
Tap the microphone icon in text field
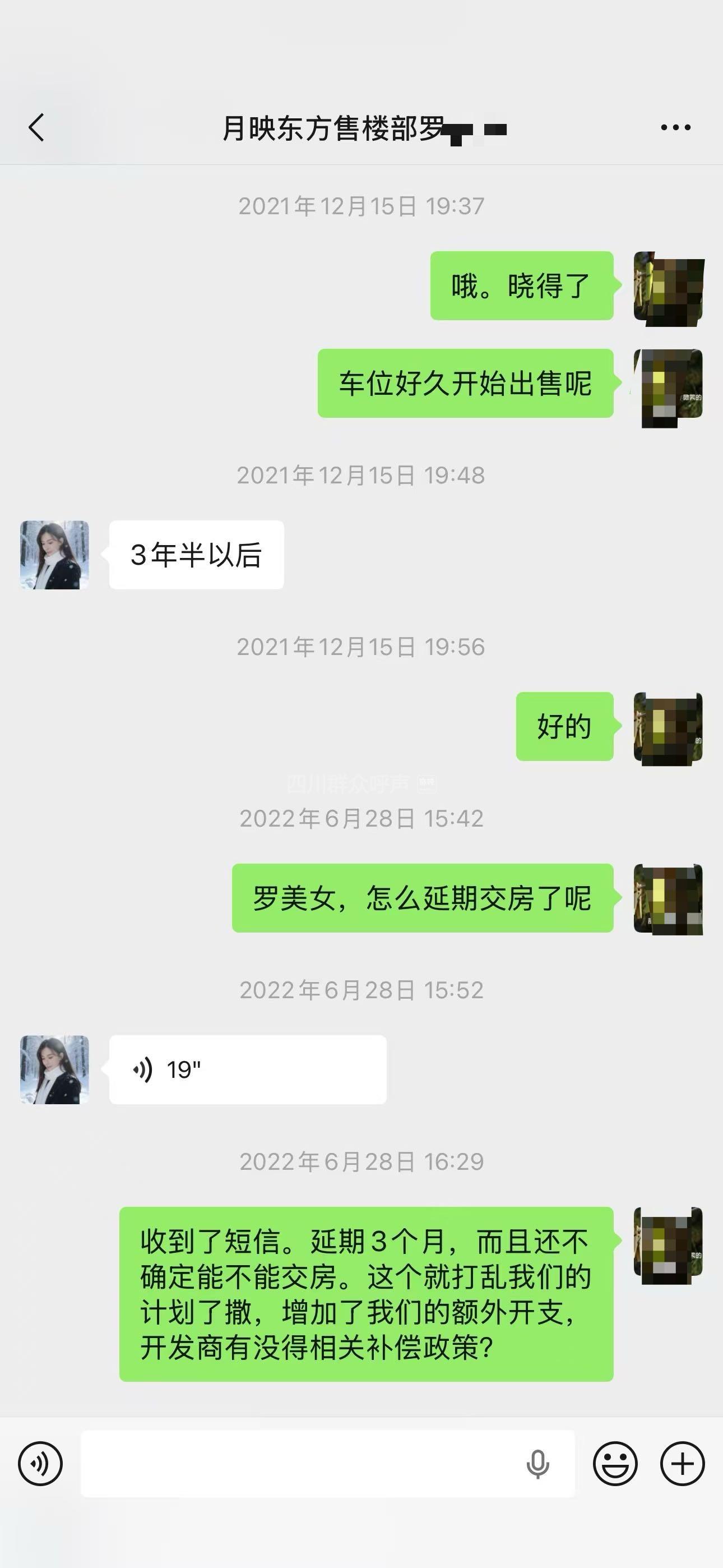[537, 1463]
